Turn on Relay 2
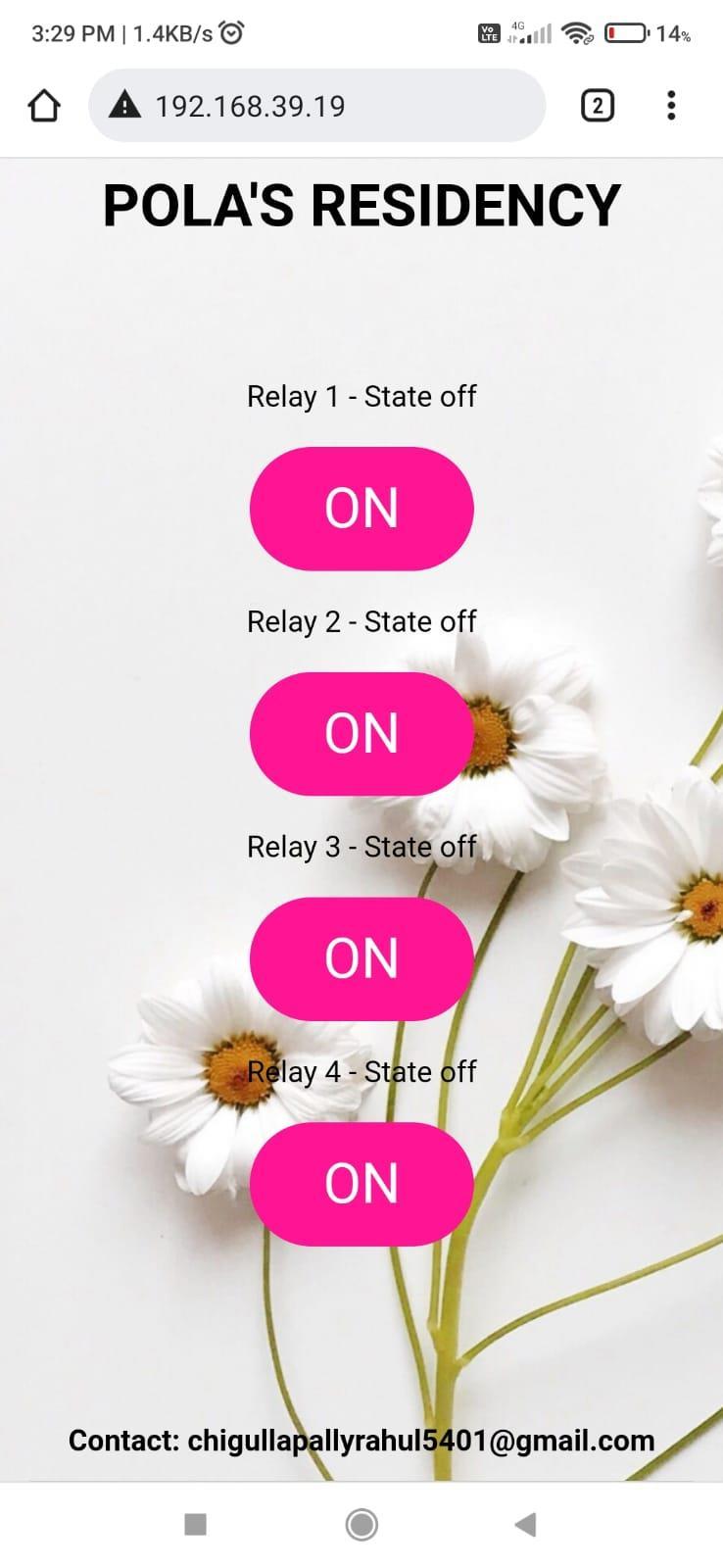The image size is (723, 1568). click(361, 733)
